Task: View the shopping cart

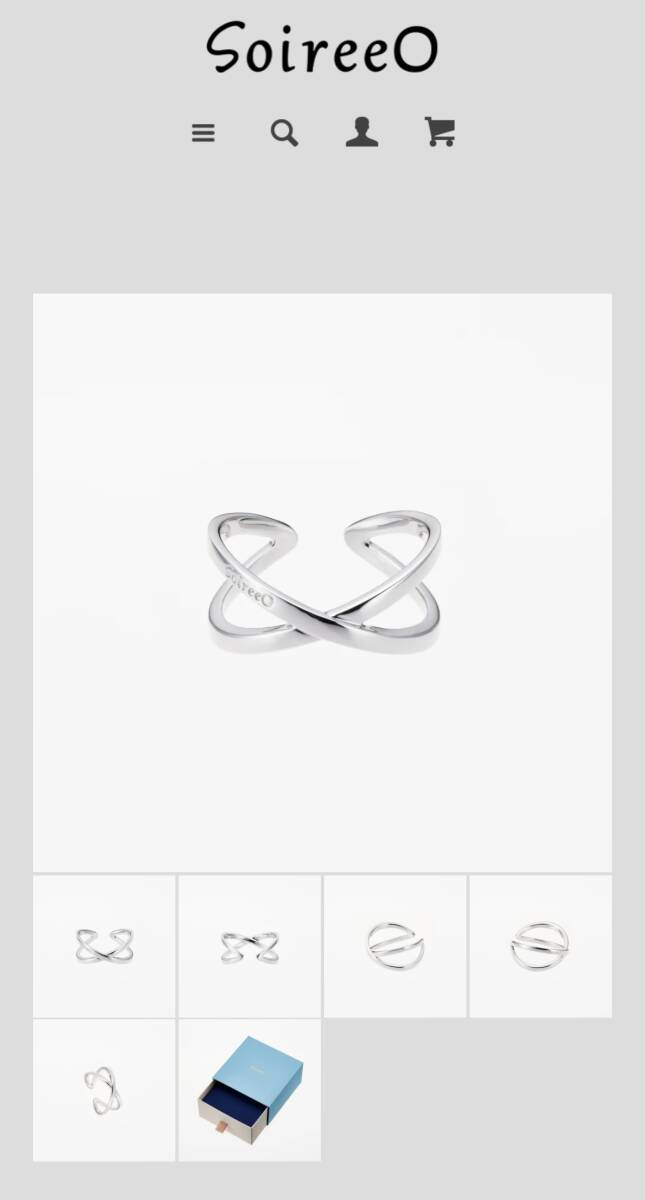Action: click(x=440, y=132)
